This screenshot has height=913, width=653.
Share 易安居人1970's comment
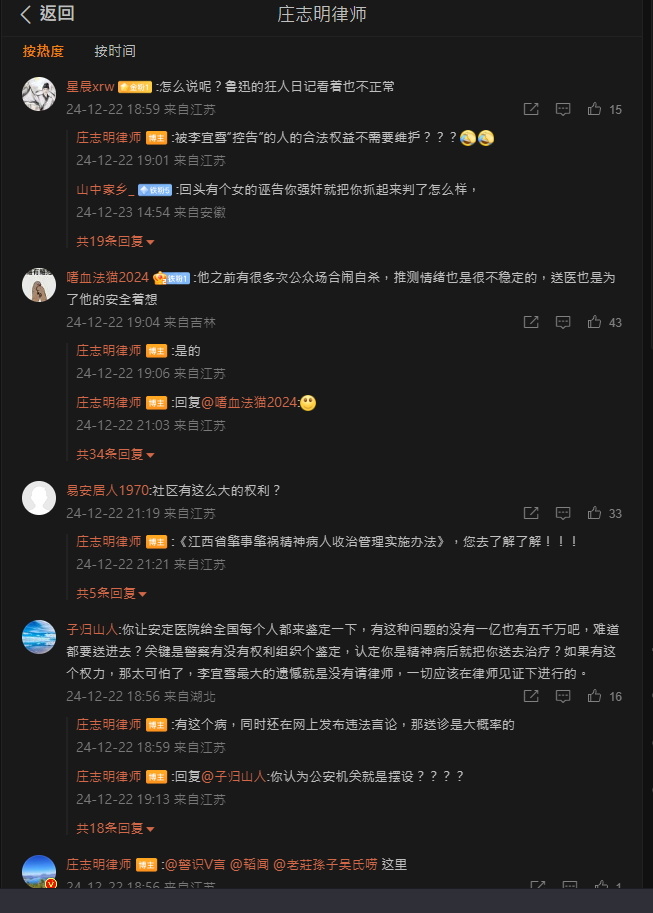(531, 513)
